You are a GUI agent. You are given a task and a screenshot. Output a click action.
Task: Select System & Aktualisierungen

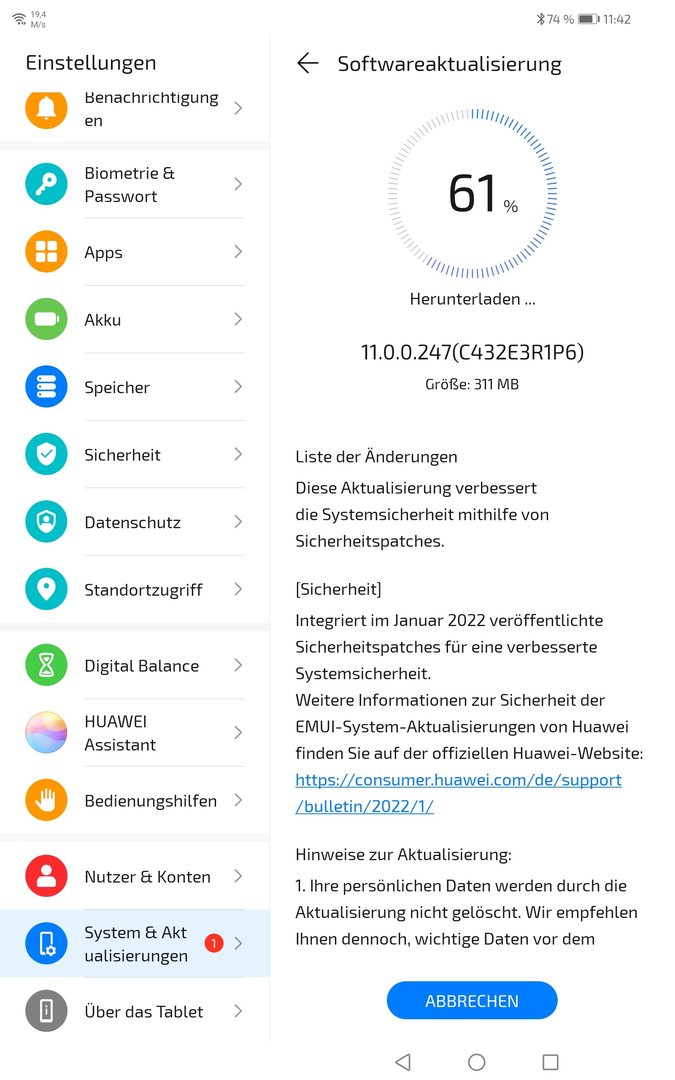click(135, 944)
